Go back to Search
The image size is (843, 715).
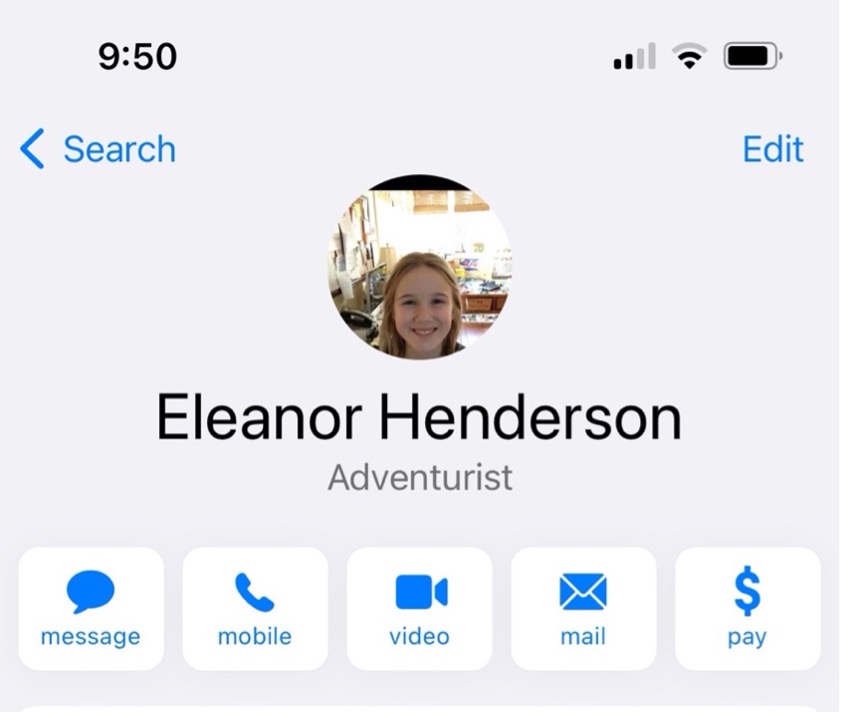(x=98, y=150)
